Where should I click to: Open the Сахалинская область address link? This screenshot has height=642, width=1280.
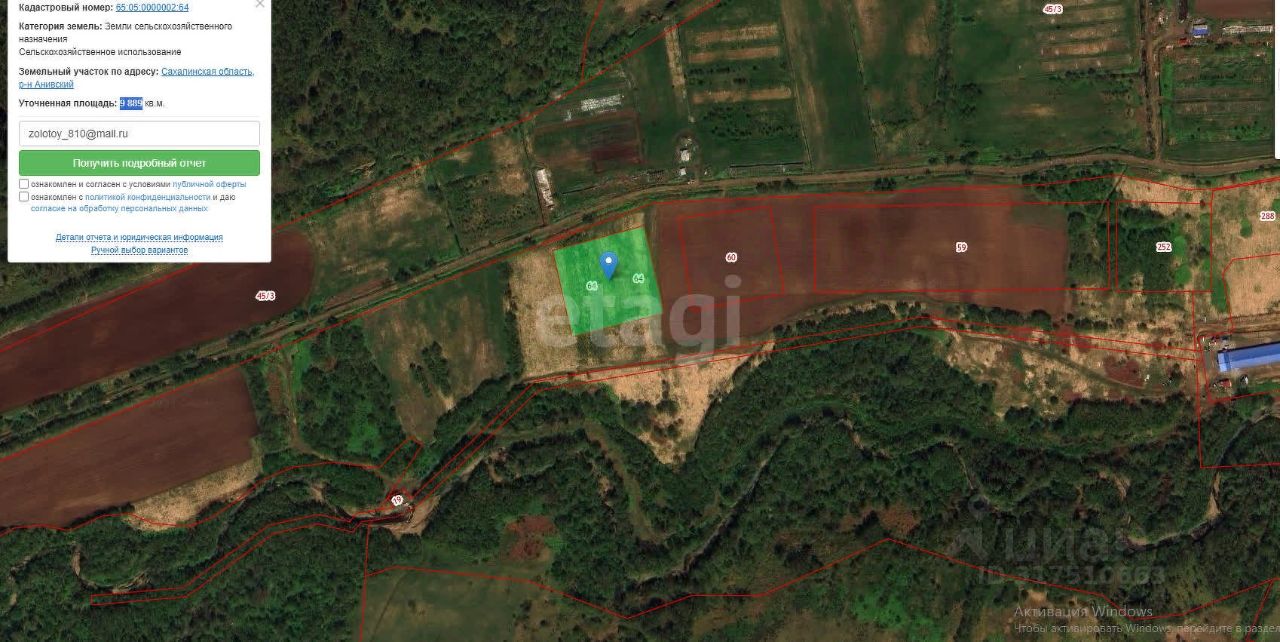tap(207, 72)
